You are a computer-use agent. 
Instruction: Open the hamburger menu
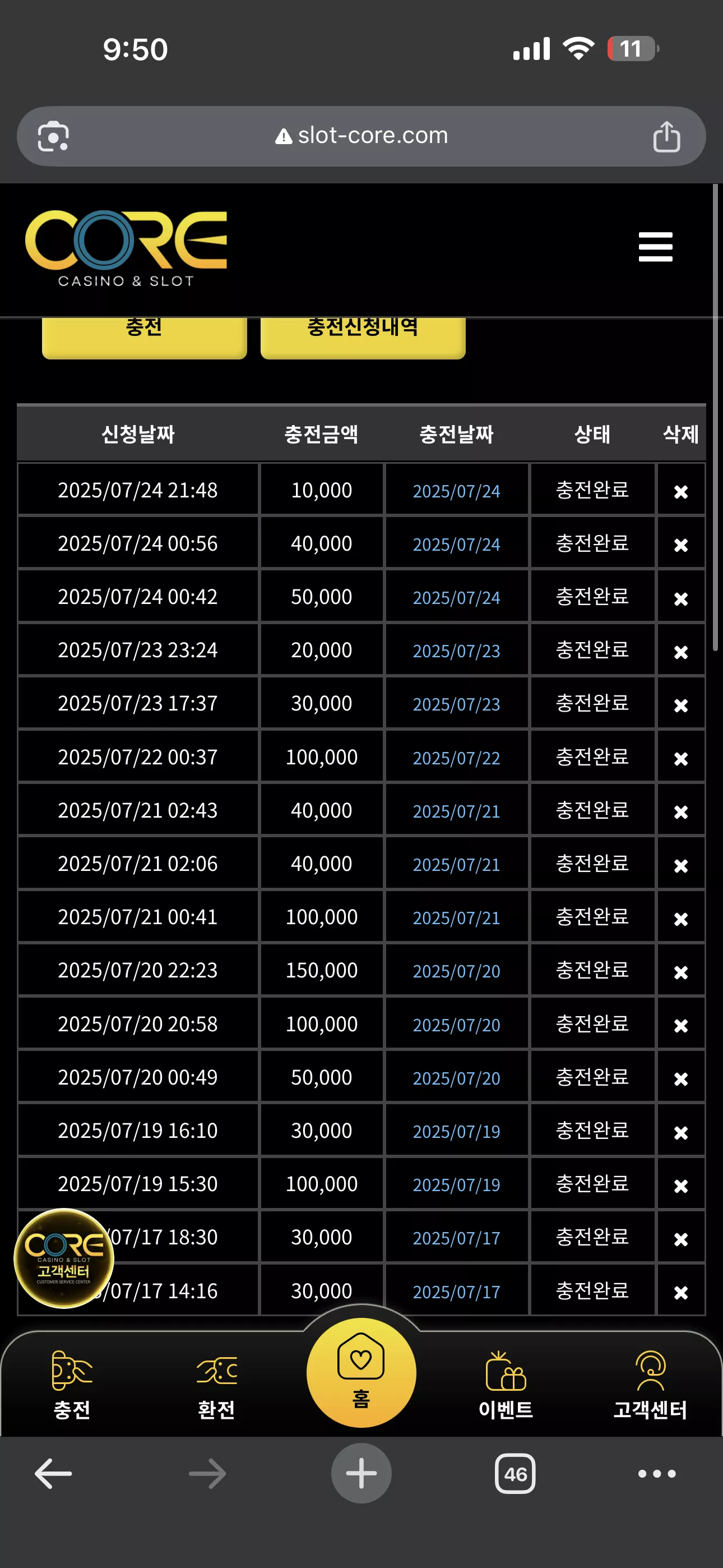[x=655, y=247]
